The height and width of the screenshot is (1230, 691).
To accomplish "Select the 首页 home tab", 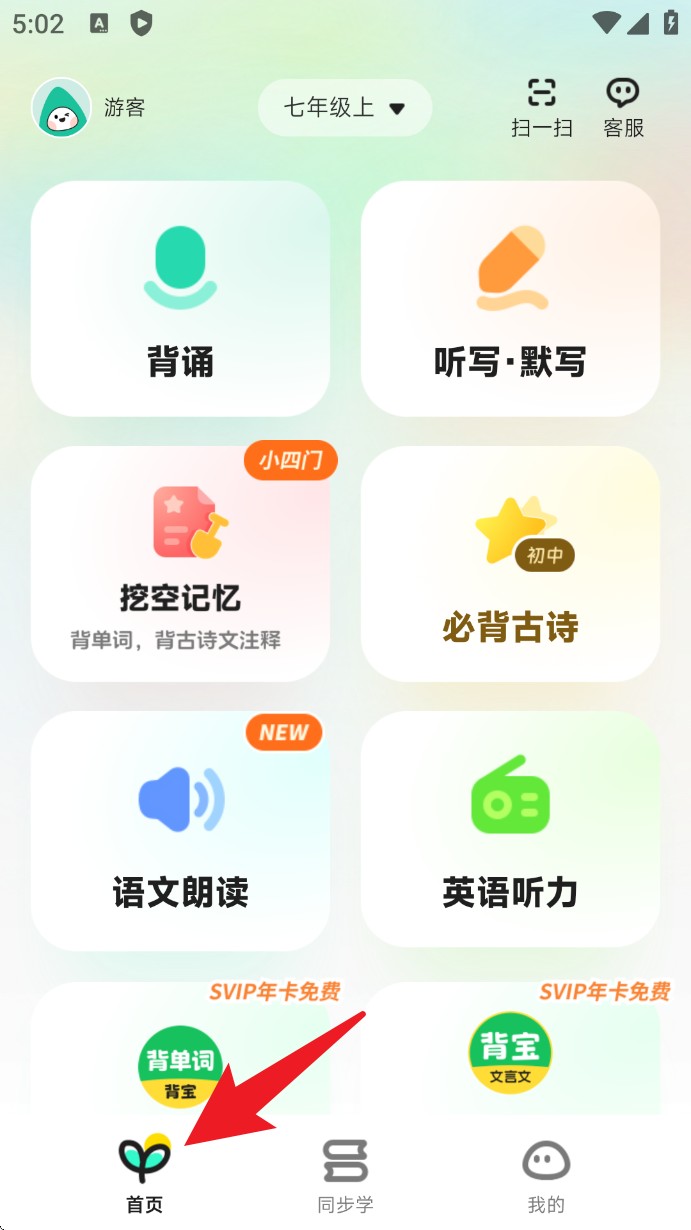I will click(x=145, y=1176).
